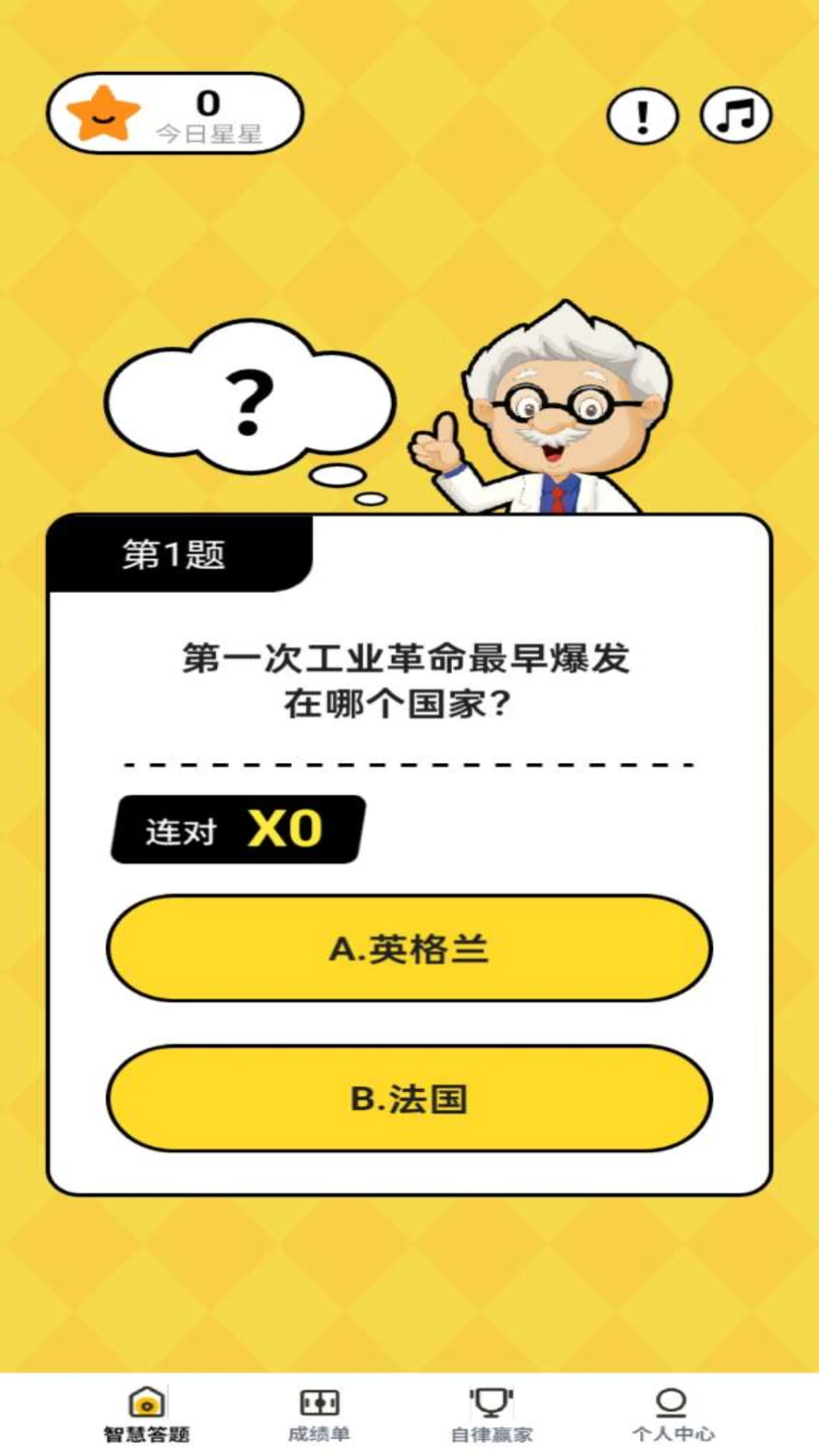Switch to the 智慧答题 tab
This screenshot has height=1456, width=819.
point(147,1415)
